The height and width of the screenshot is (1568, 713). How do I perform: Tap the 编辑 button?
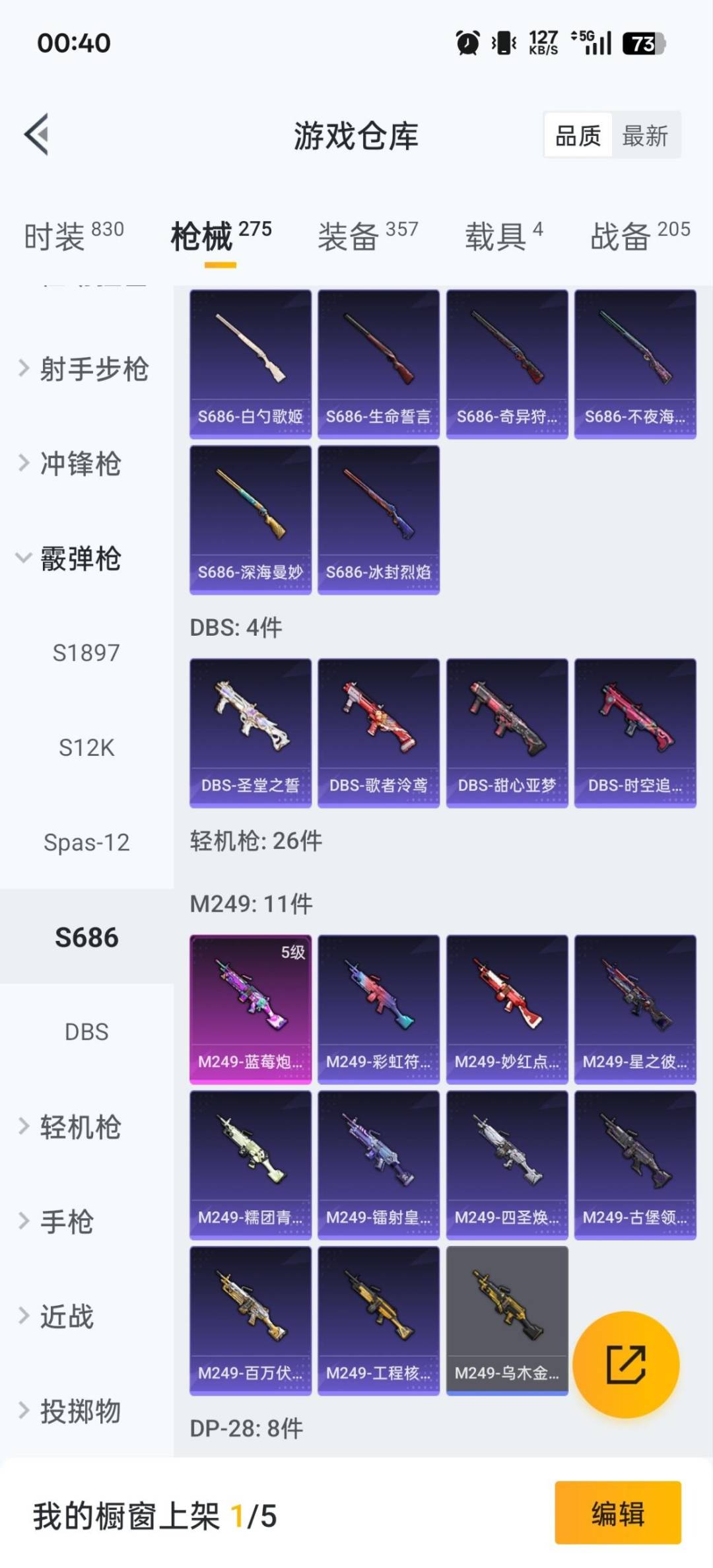click(618, 1517)
